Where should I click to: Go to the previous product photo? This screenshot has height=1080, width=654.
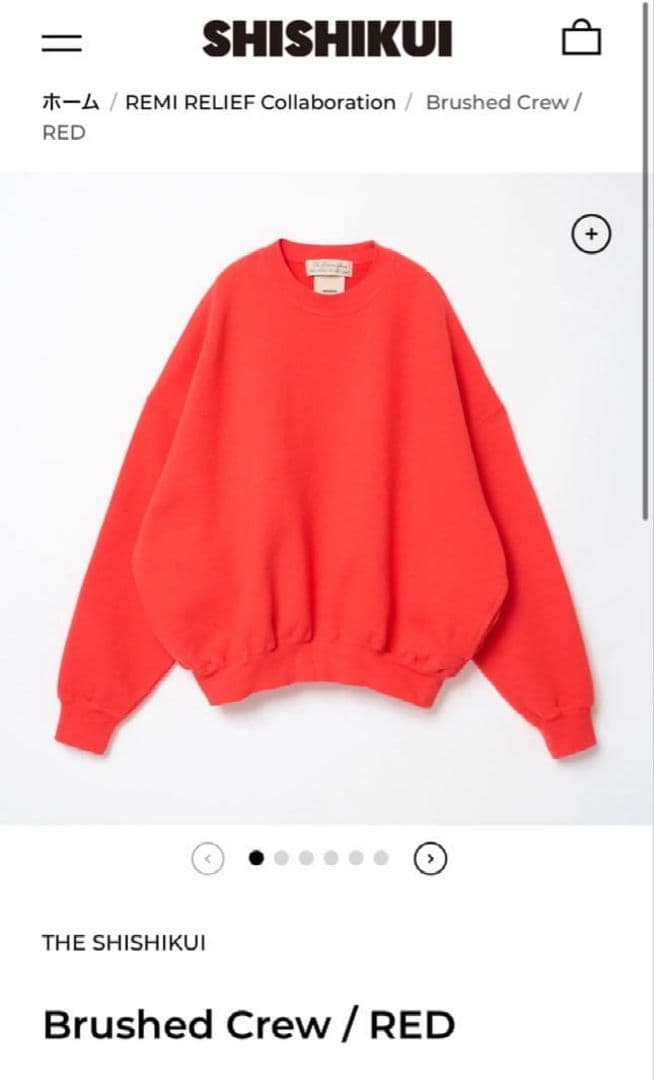click(207, 858)
